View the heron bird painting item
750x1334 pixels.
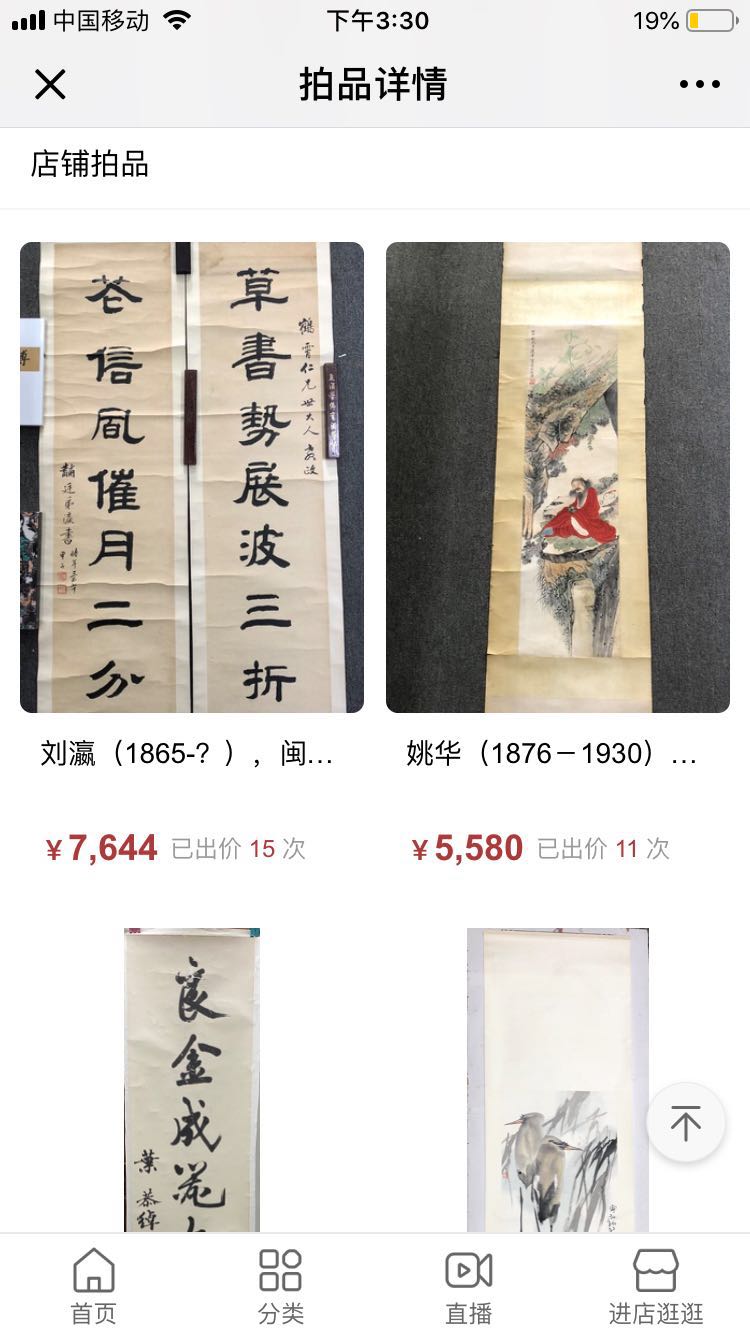(557, 1080)
